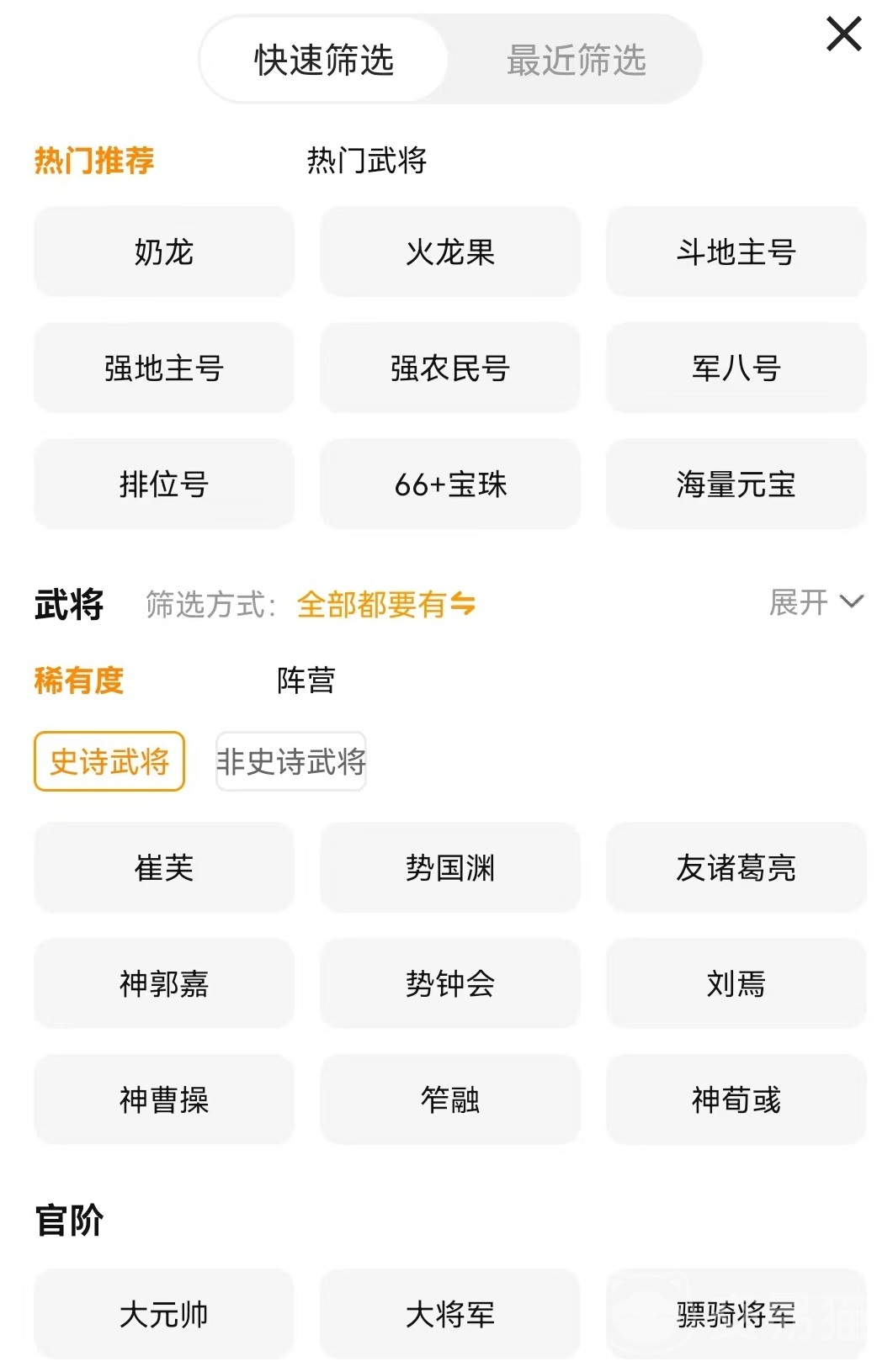The width and height of the screenshot is (893, 1372).
Task: Choose the 66+宝珠 filter
Action: [450, 484]
